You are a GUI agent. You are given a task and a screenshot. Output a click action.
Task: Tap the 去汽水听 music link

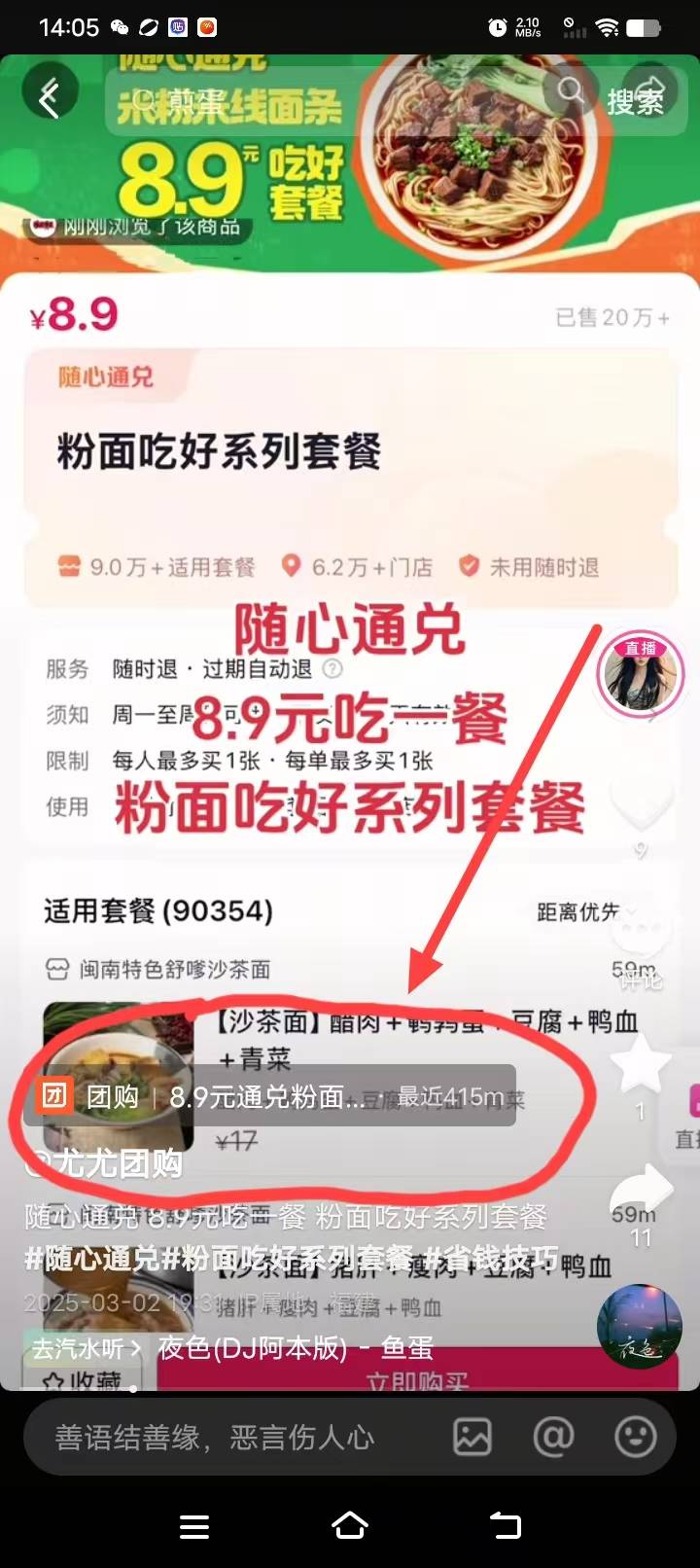pyautogui.click(x=86, y=1348)
